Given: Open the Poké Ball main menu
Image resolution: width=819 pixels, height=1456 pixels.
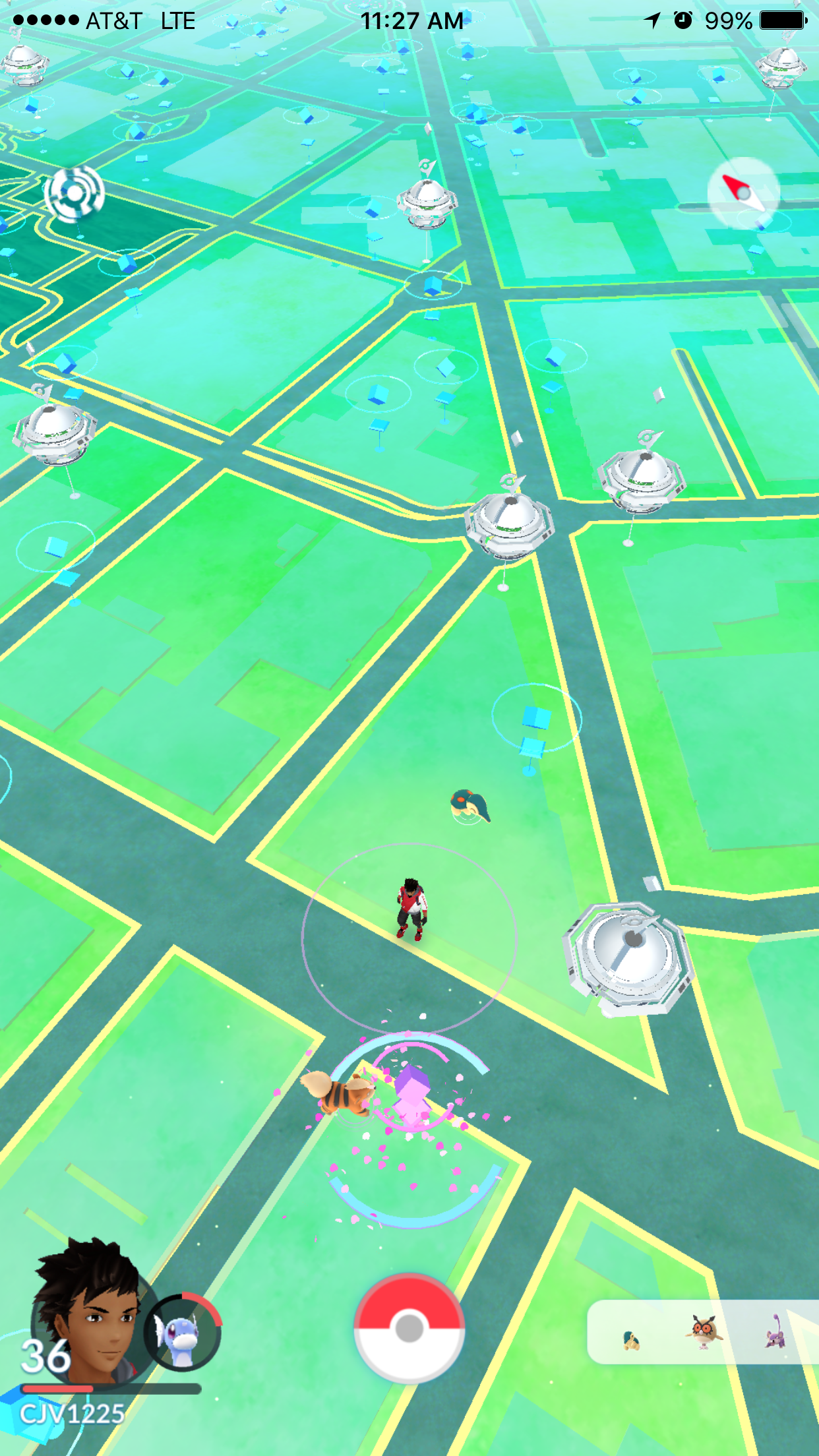Looking at the screenshot, I should click(x=409, y=1329).
